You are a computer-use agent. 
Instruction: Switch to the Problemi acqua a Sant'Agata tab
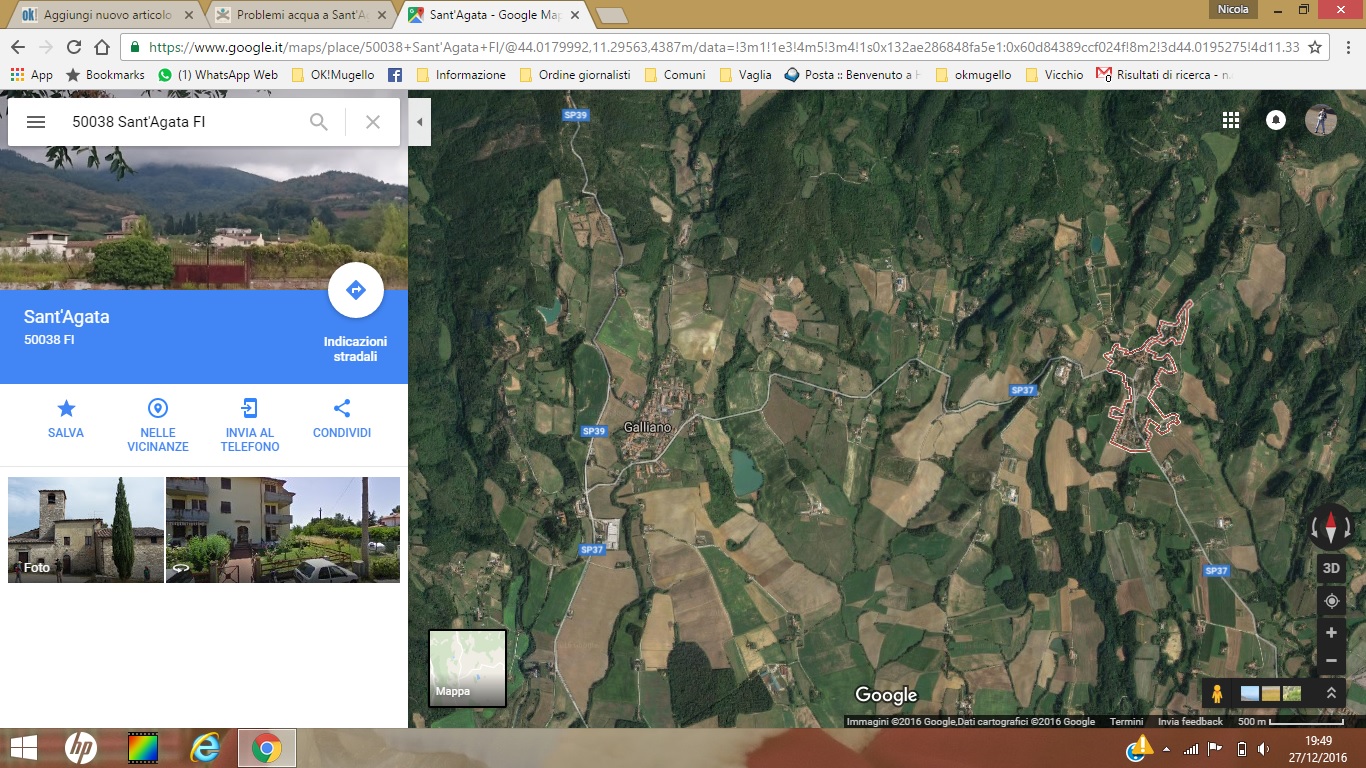click(x=300, y=15)
